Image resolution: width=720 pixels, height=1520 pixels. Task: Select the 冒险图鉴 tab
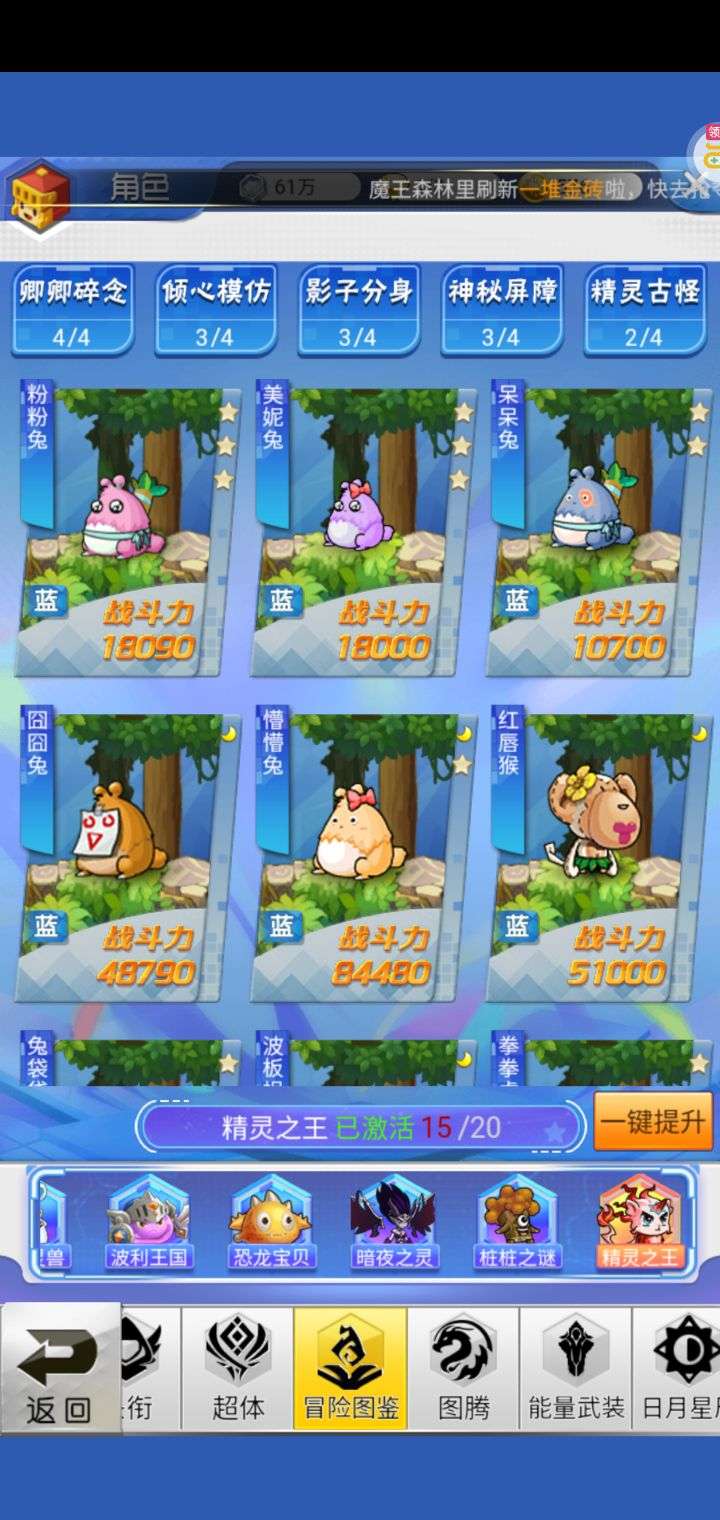point(350,1368)
